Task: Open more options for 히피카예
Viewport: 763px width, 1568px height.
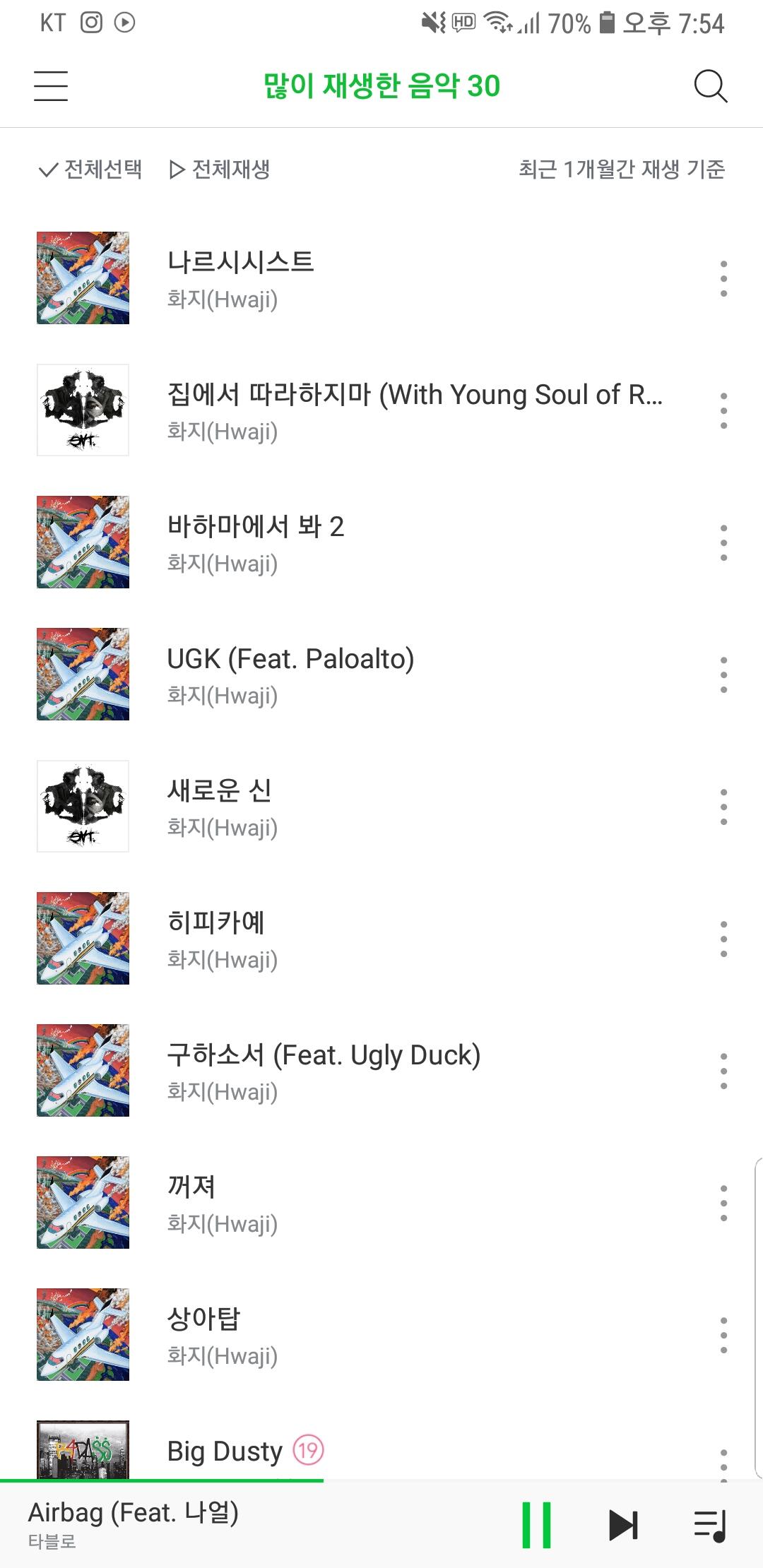Action: click(x=723, y=939)
